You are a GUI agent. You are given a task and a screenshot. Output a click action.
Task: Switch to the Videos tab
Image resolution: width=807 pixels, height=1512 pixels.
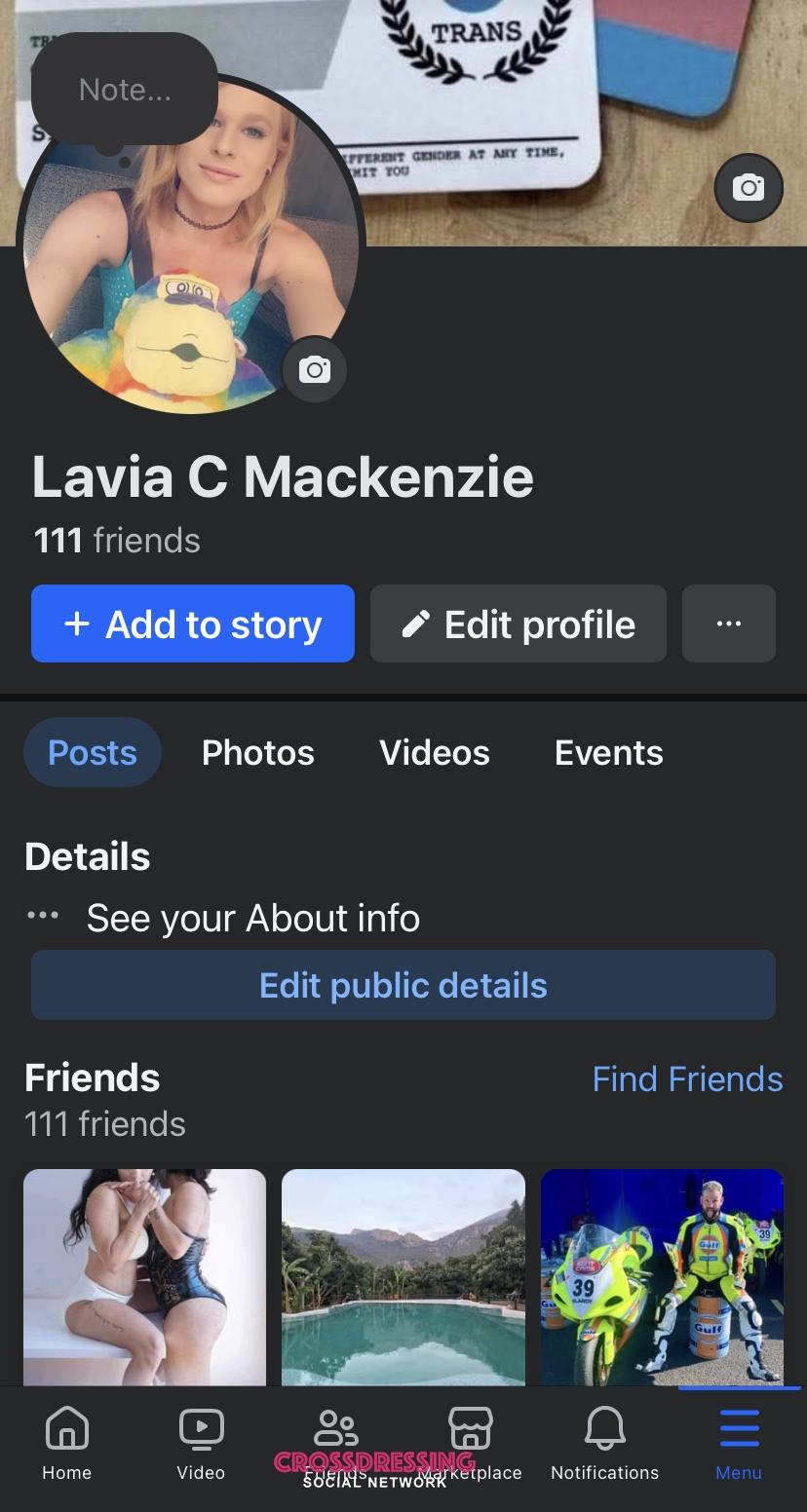(434, 752)
